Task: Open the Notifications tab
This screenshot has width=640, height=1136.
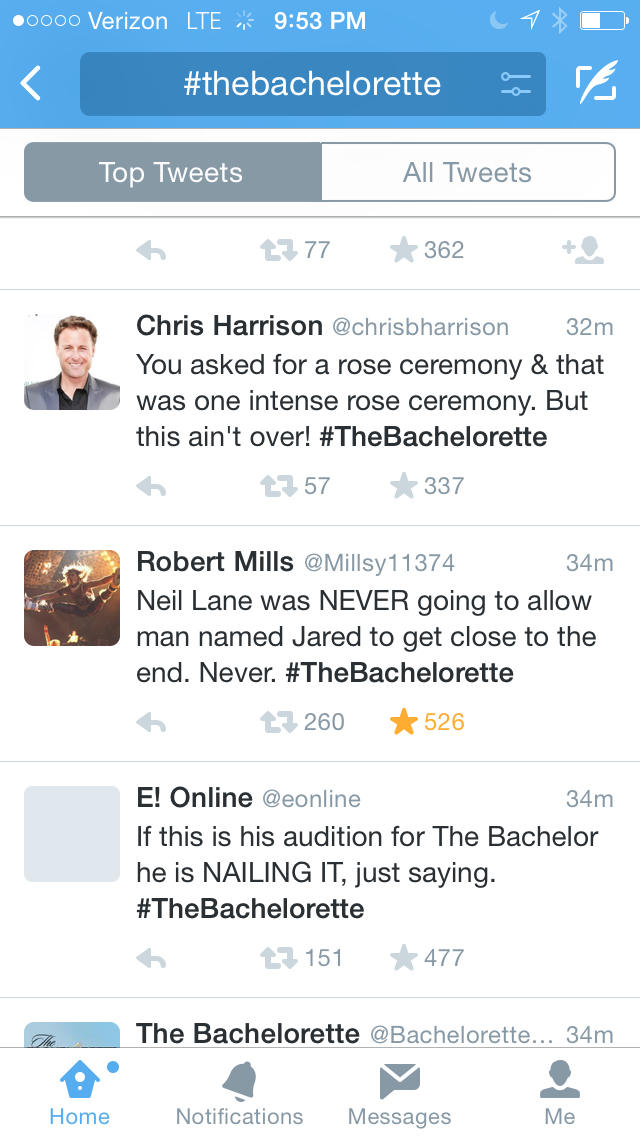Action: click(239, 1093)
